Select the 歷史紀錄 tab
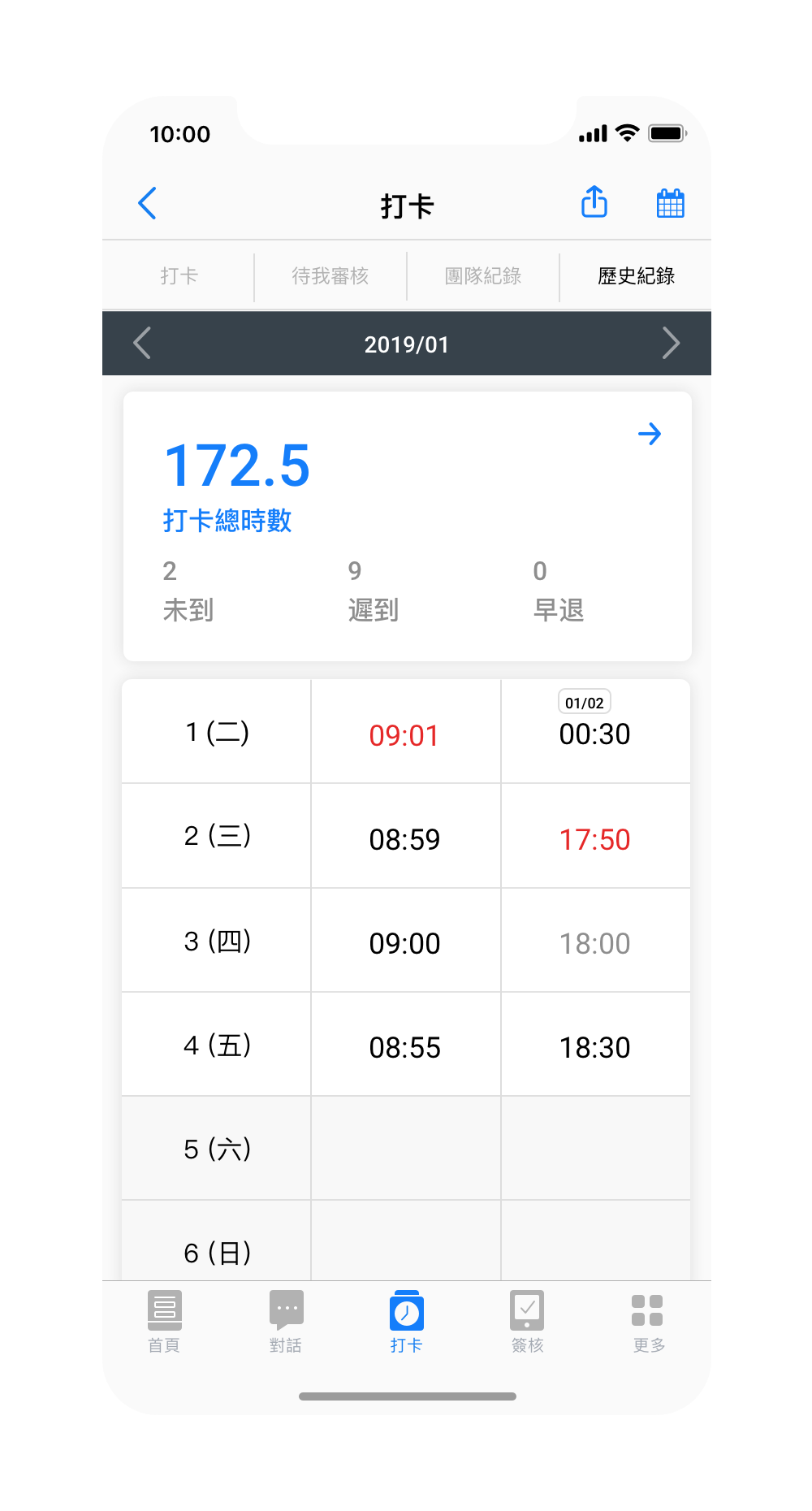The width and height of the screenshot is (812, 1511). (636, 276)
